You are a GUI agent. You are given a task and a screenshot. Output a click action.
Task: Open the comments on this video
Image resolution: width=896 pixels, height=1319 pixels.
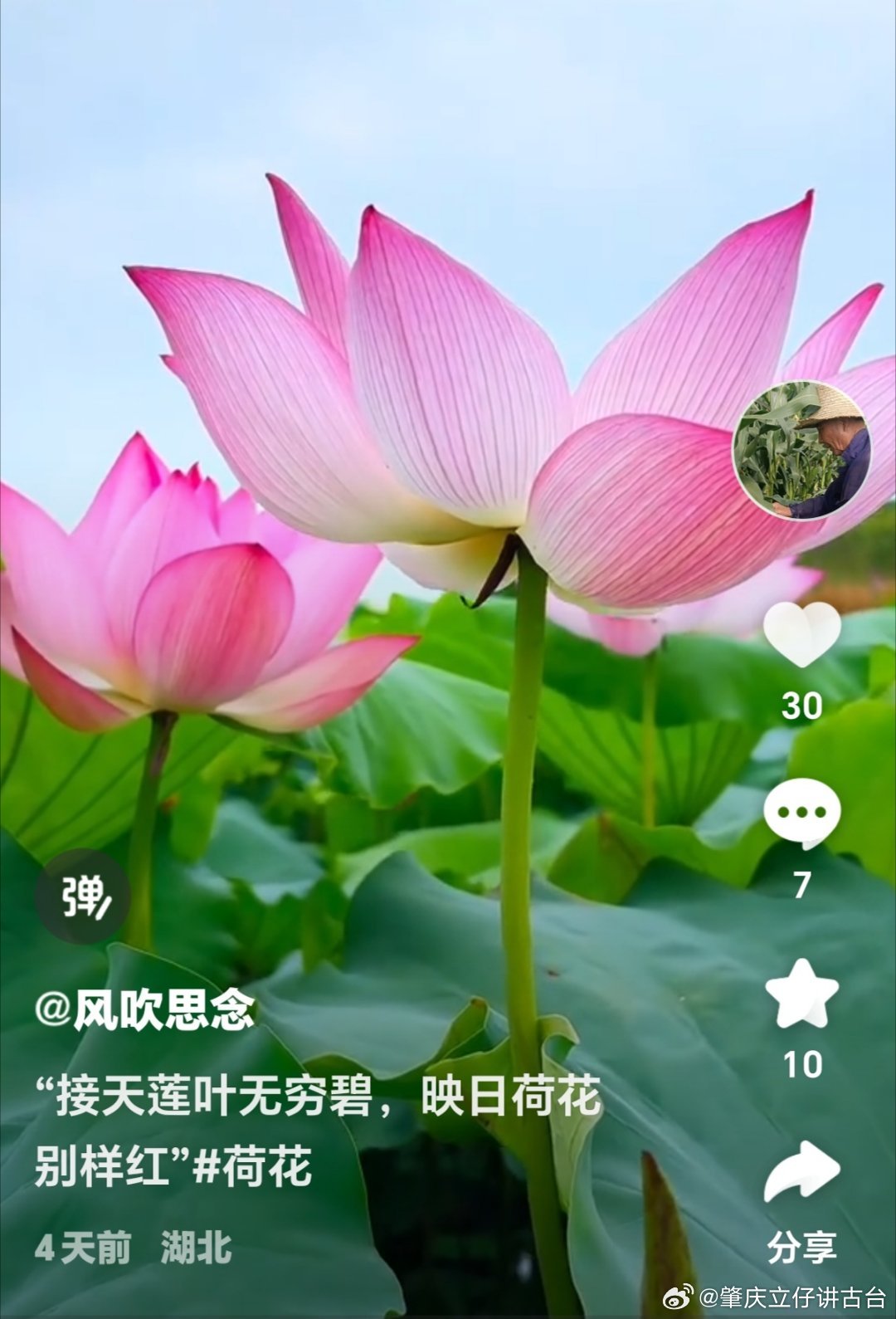point(801,816)
